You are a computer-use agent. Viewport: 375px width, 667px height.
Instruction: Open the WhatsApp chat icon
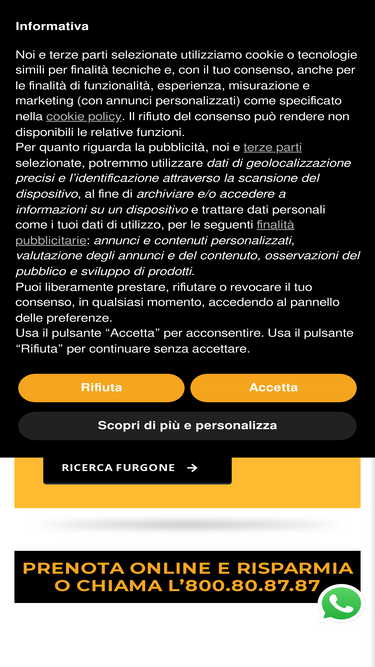(x=341, y=604)
